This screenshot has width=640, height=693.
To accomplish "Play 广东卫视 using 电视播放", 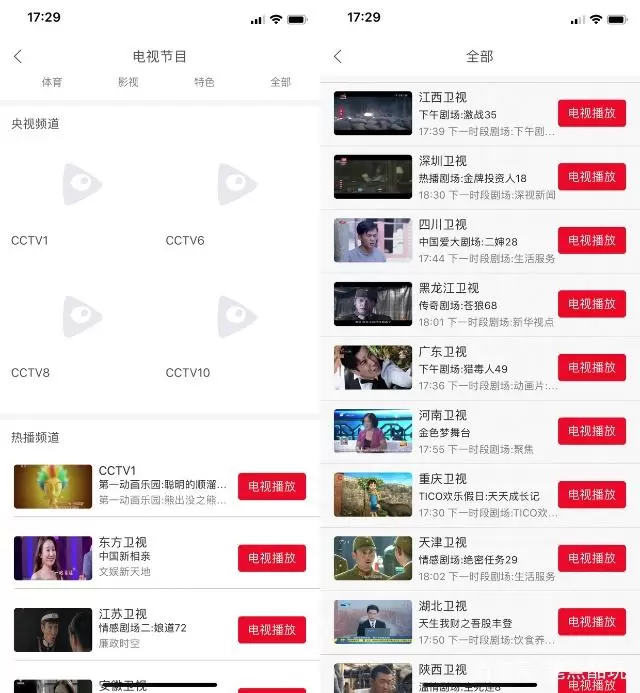I will (x=592, y=367).
